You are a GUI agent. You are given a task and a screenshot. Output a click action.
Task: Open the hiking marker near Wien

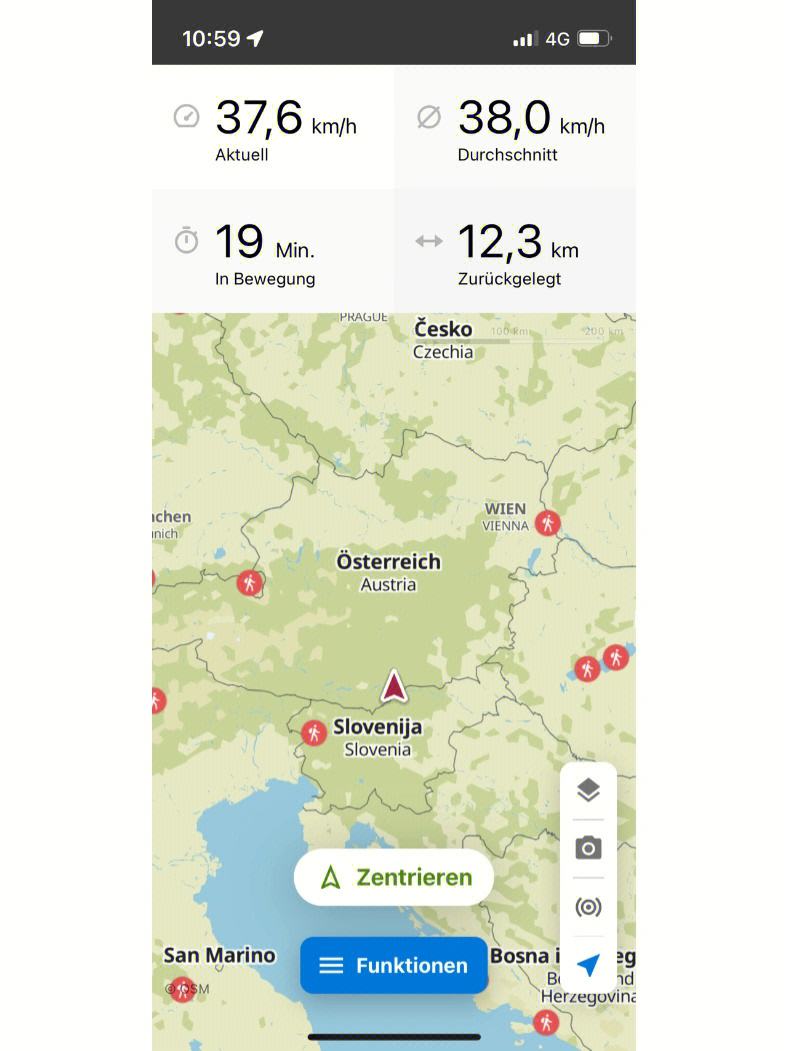point(547,522)
